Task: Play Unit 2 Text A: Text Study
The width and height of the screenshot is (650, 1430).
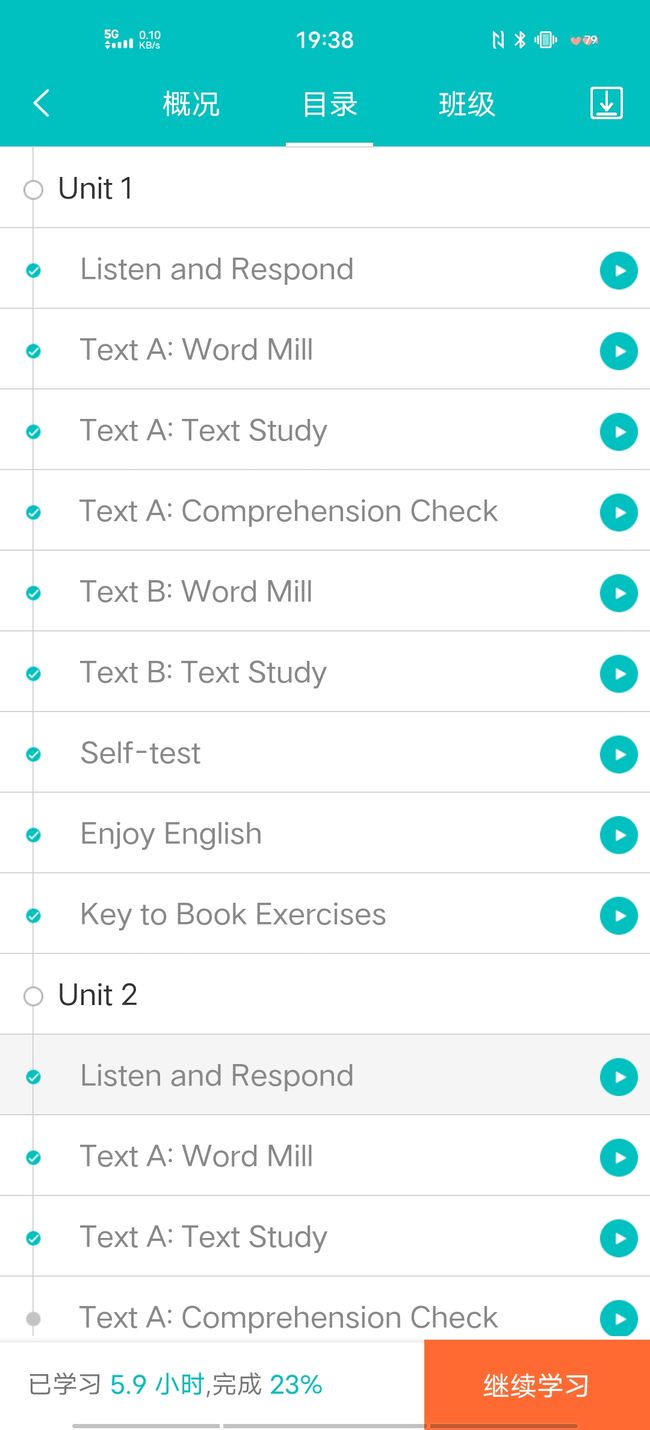Action: coord(619,1238)
